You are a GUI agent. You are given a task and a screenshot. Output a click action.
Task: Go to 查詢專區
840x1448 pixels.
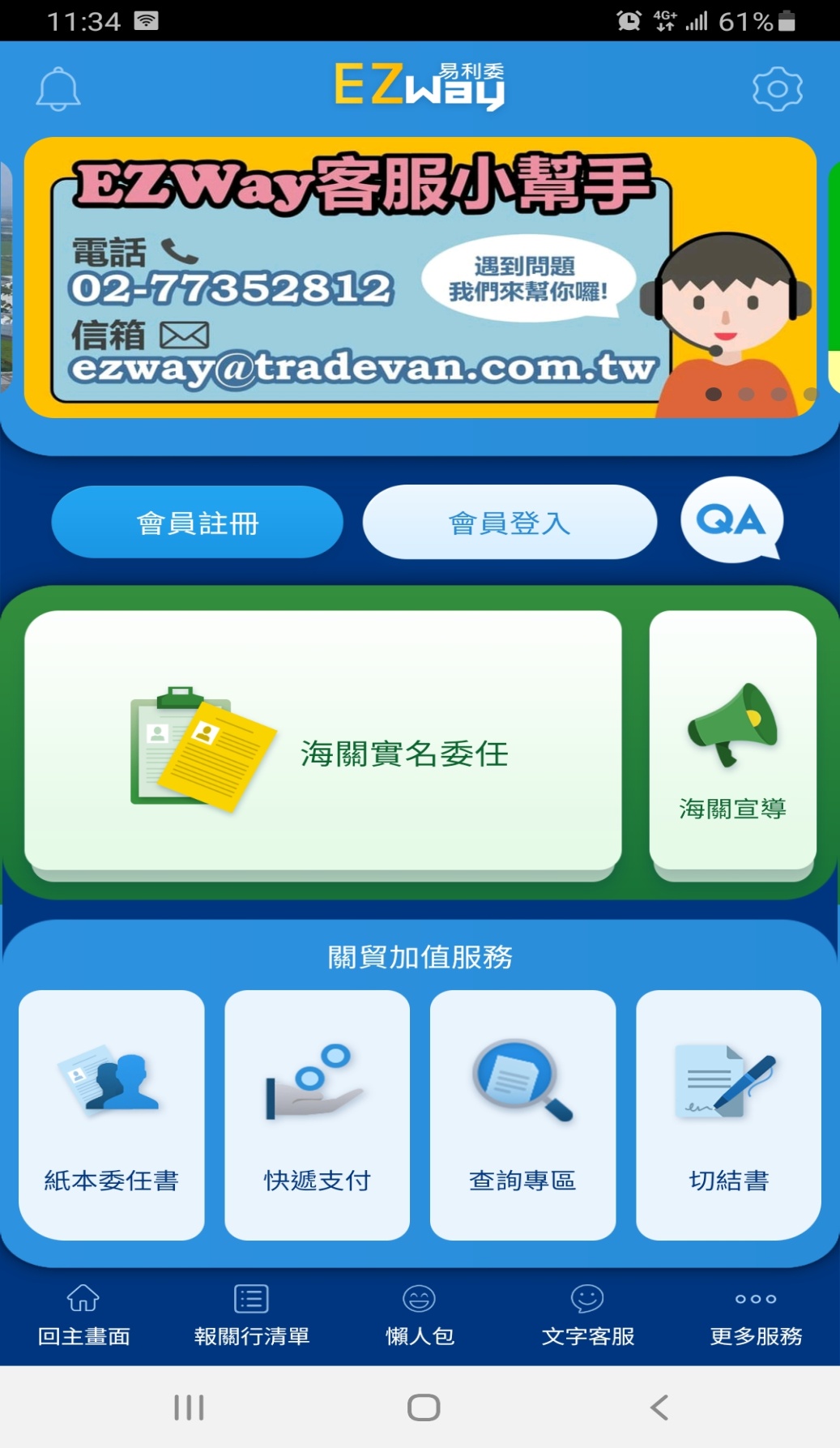[x=522, y=1114]
